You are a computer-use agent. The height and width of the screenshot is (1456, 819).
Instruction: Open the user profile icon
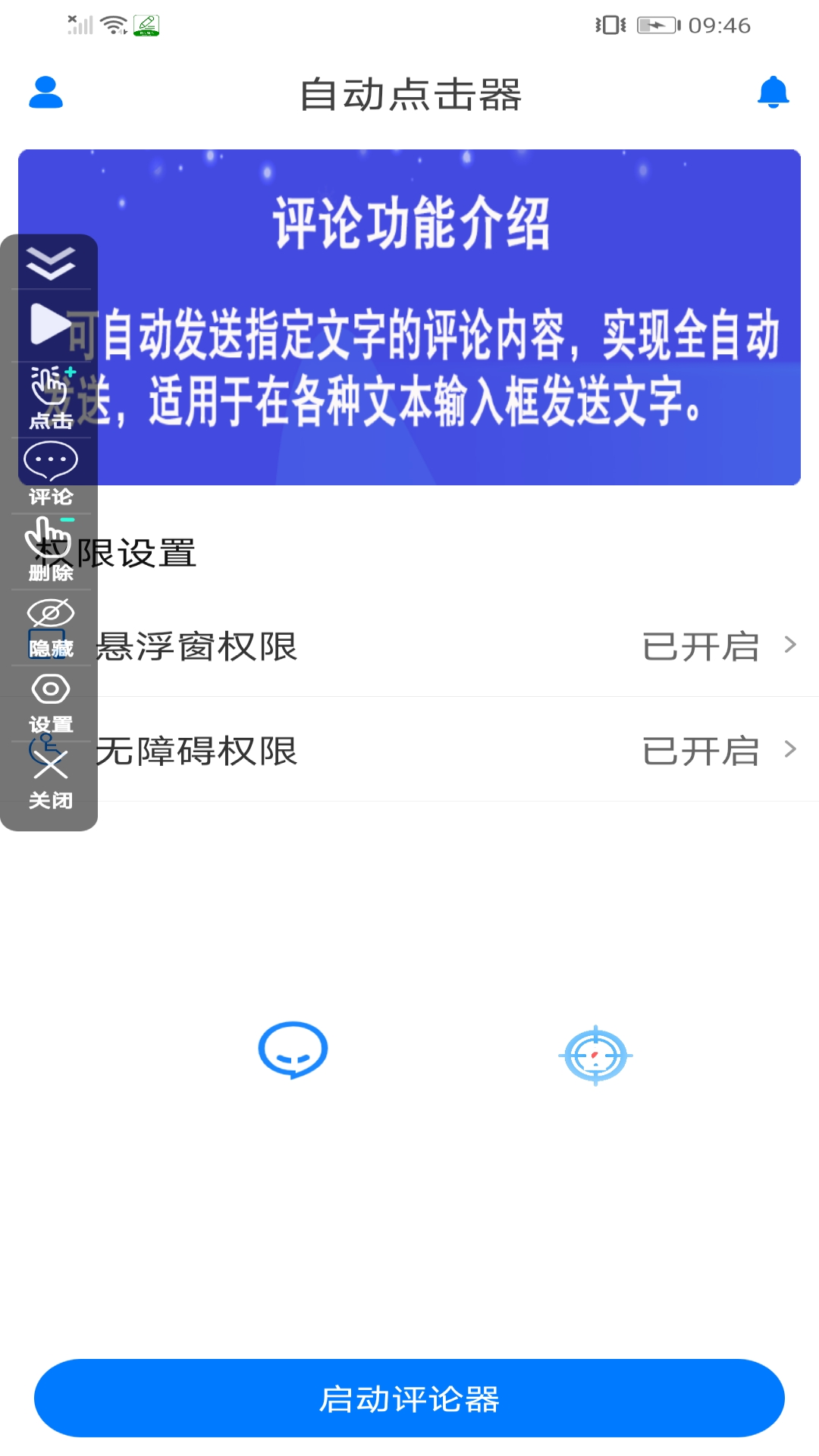point(45,93)
